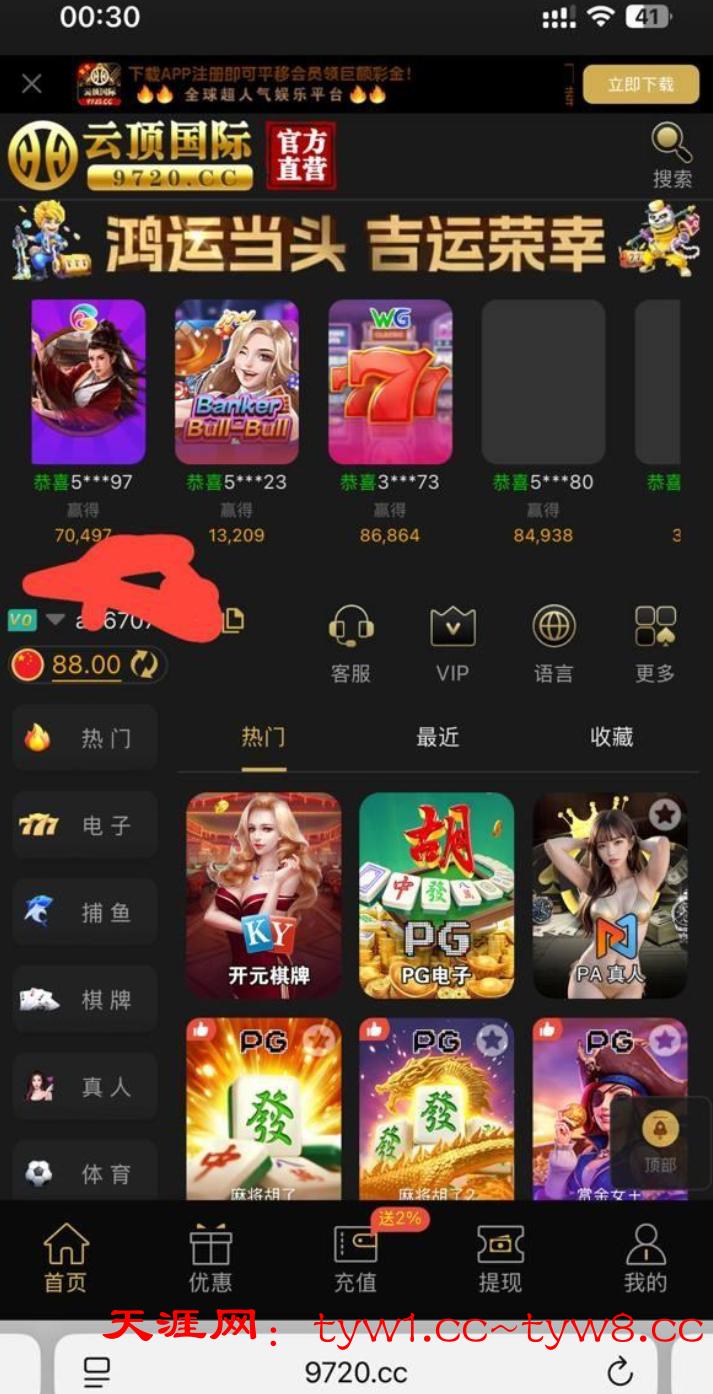713x1394 pixels.
Task: Contact 客服 customer service
Action: coord(351,644)
